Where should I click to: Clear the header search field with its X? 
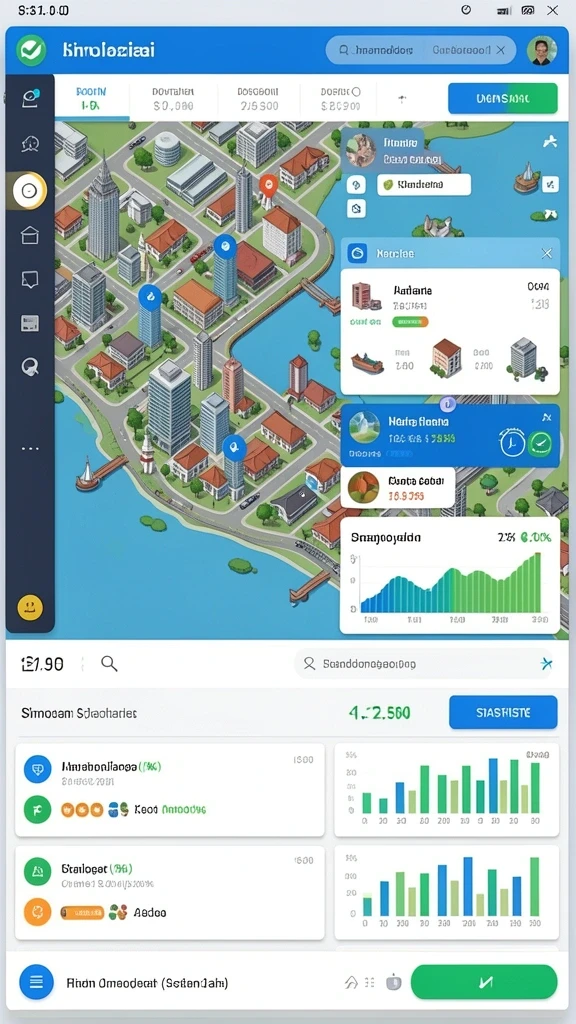(500, 50)
